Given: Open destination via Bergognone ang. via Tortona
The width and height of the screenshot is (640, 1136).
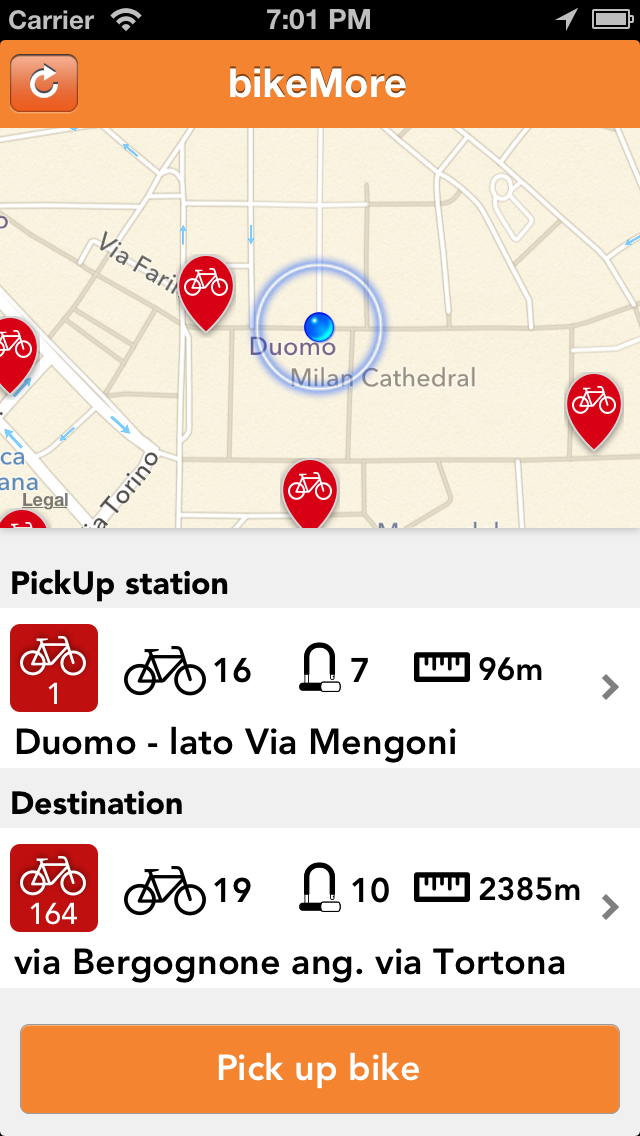Looking at the screenshot, I should click(320, 908).
